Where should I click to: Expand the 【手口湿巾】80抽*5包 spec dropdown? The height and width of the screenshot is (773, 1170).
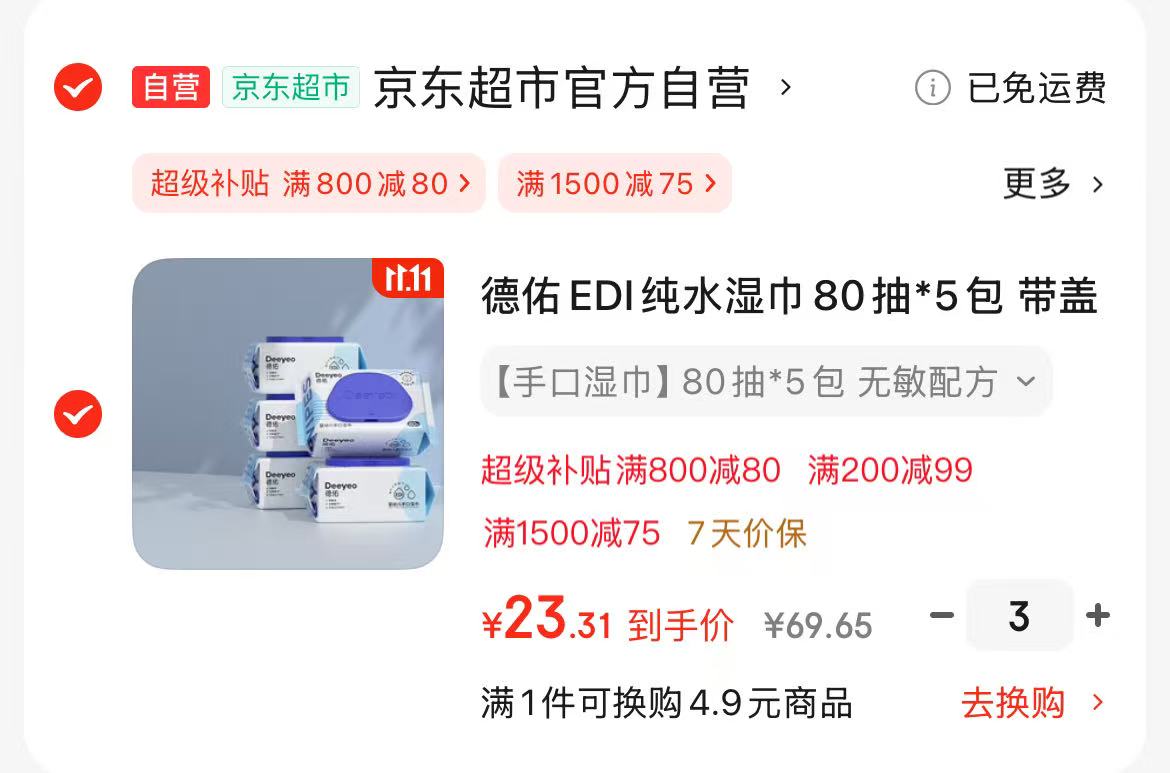click(x=765, y=382)
